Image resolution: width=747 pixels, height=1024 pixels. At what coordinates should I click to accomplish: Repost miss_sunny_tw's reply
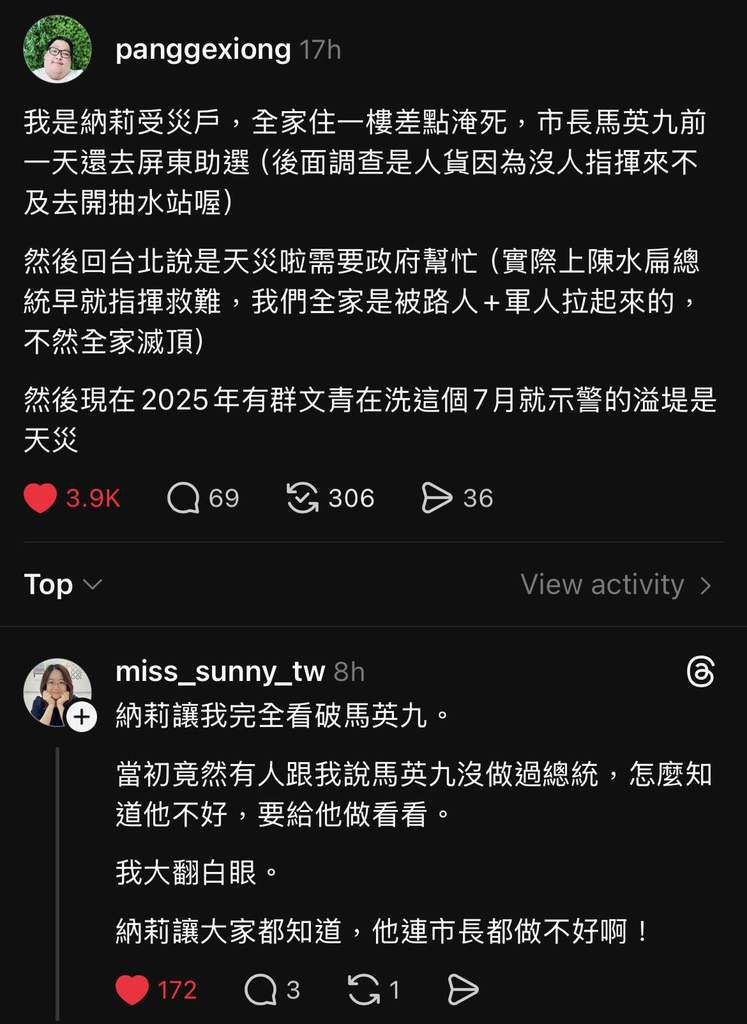[x=363, y=990]
